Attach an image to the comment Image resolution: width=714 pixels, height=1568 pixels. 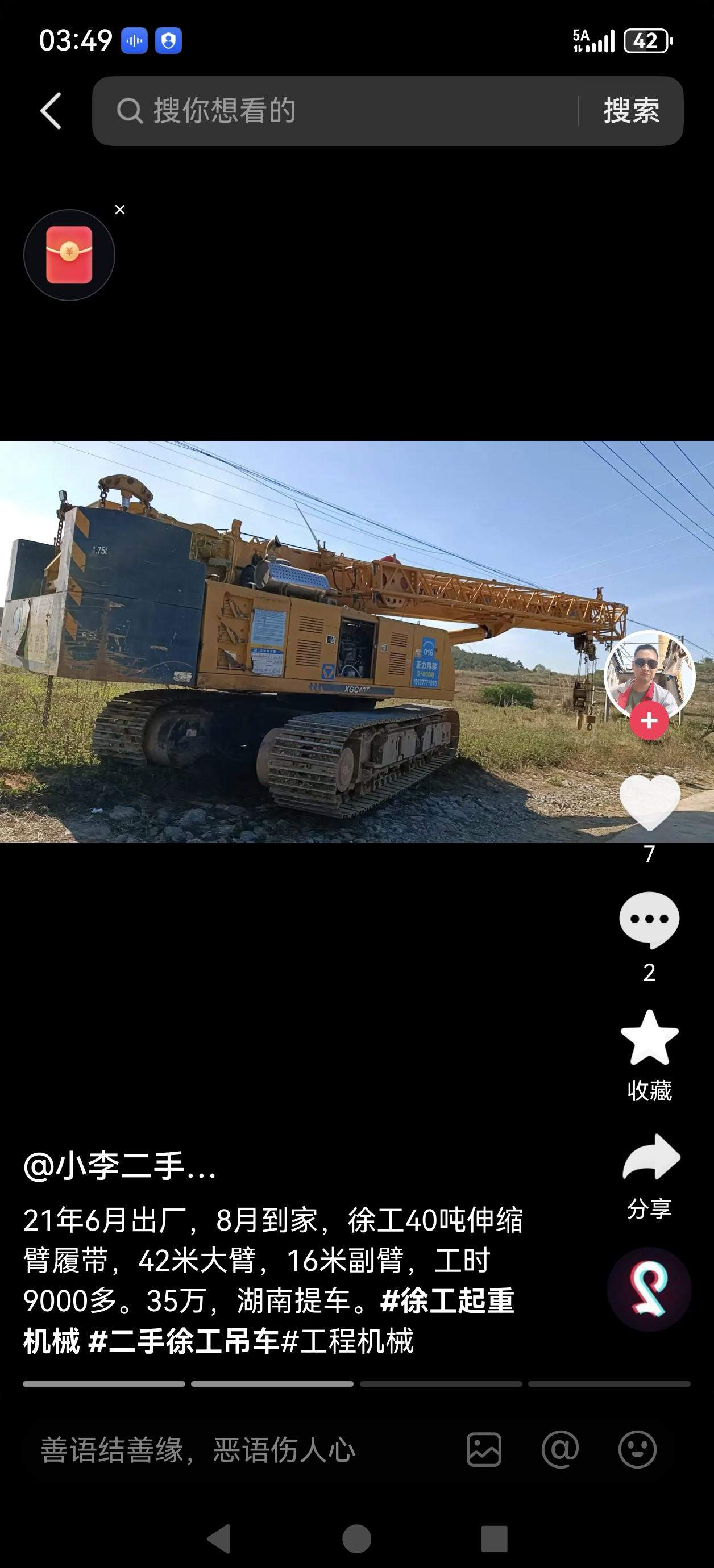pos(484,1449)
